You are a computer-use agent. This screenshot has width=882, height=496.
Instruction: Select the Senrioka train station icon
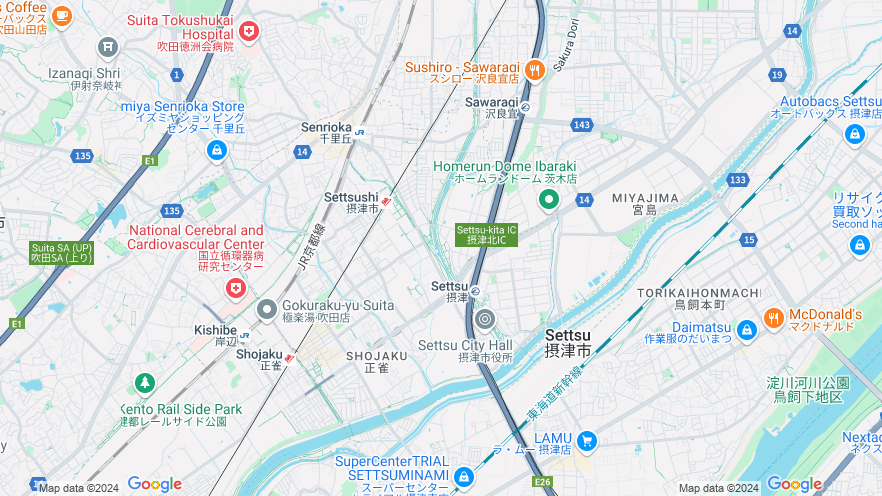[x=359, y=128]
